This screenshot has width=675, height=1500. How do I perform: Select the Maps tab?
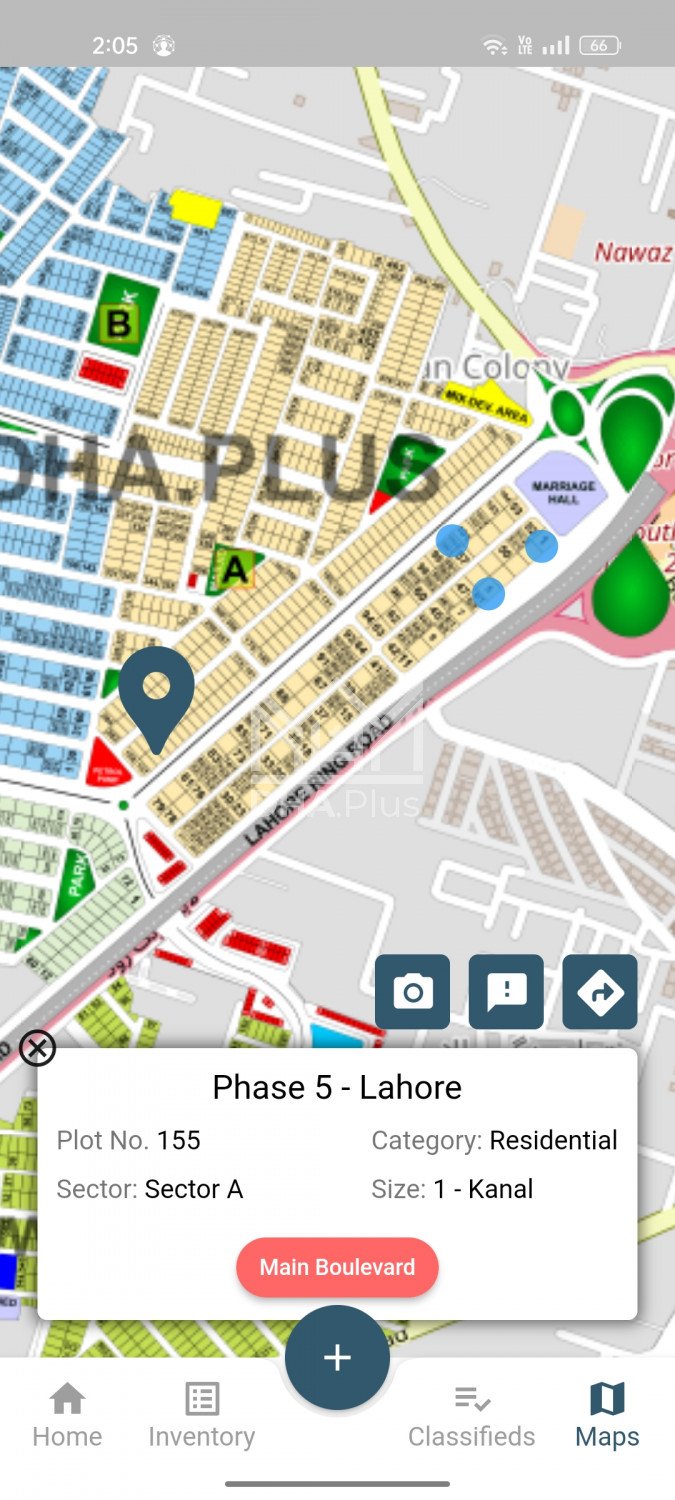point(607,1415)
